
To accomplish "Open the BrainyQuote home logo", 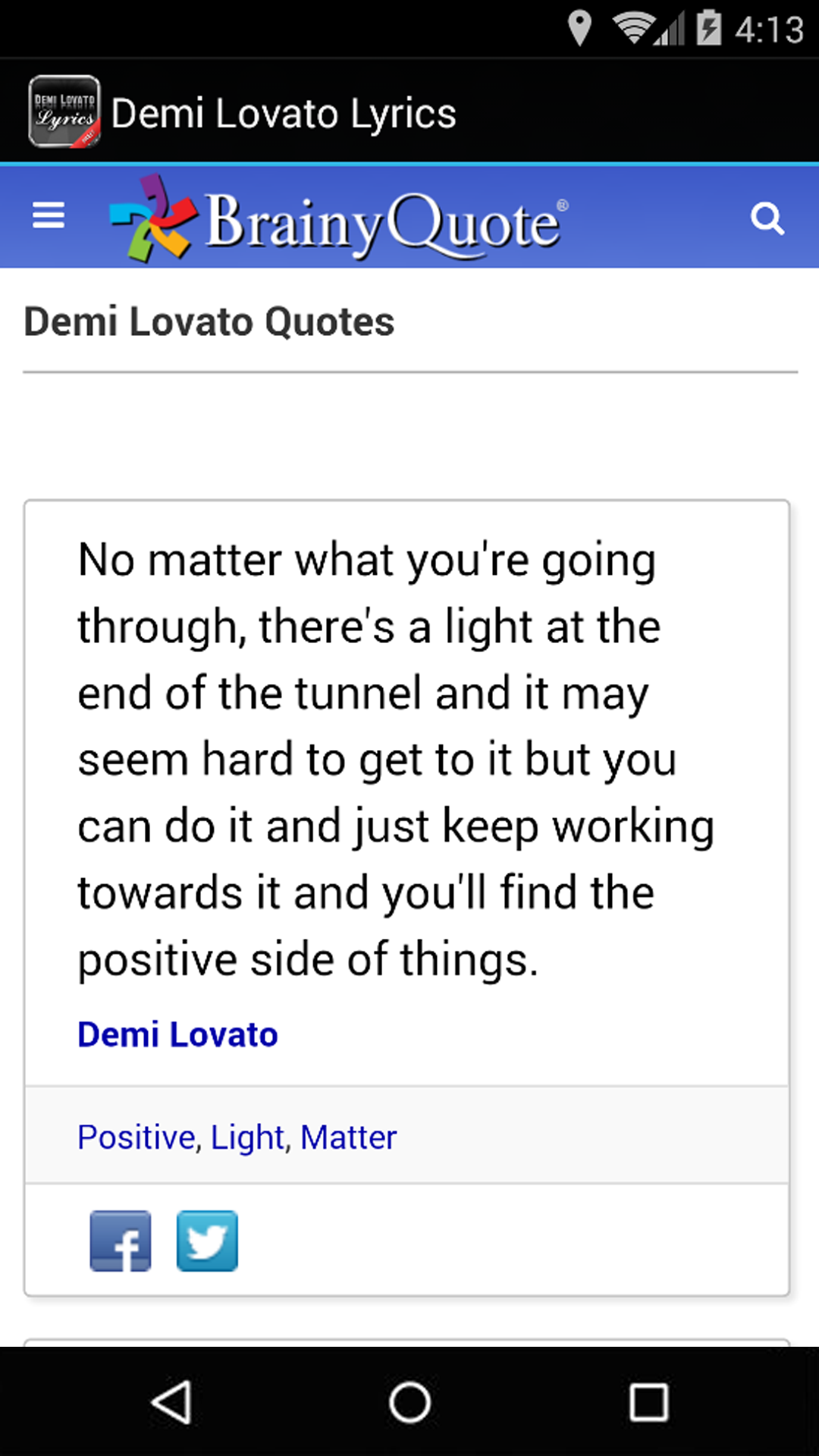I will pos(337,220).
